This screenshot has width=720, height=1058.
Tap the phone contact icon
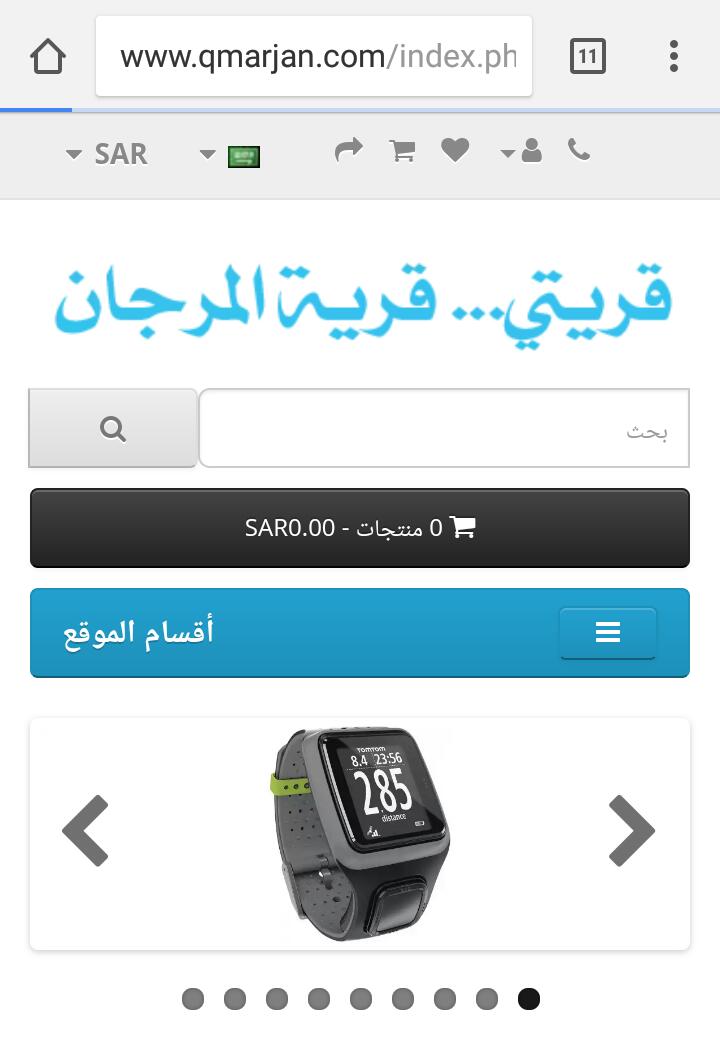point(578,150)
